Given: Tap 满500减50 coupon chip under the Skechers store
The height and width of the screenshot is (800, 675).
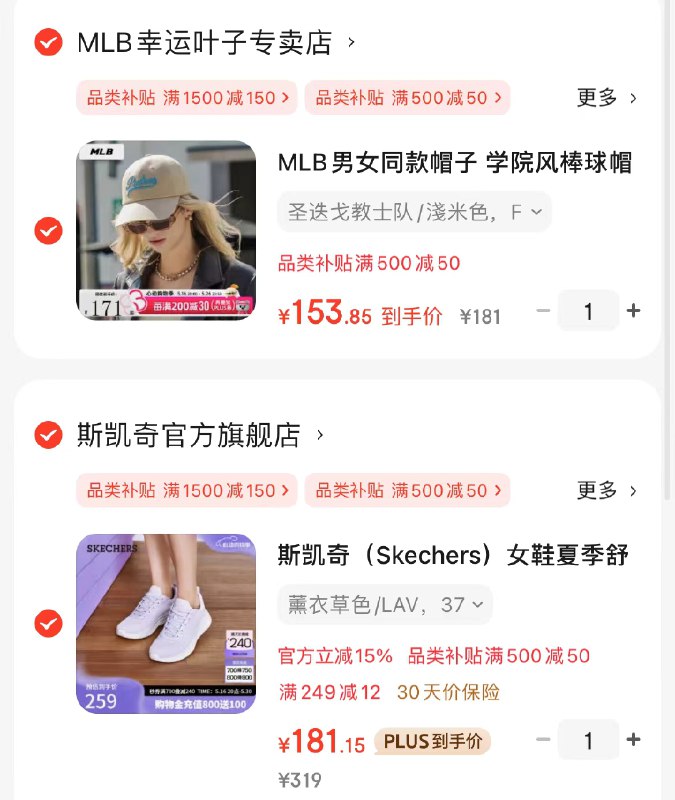Looking at the screenshot, I should [407, 490].
